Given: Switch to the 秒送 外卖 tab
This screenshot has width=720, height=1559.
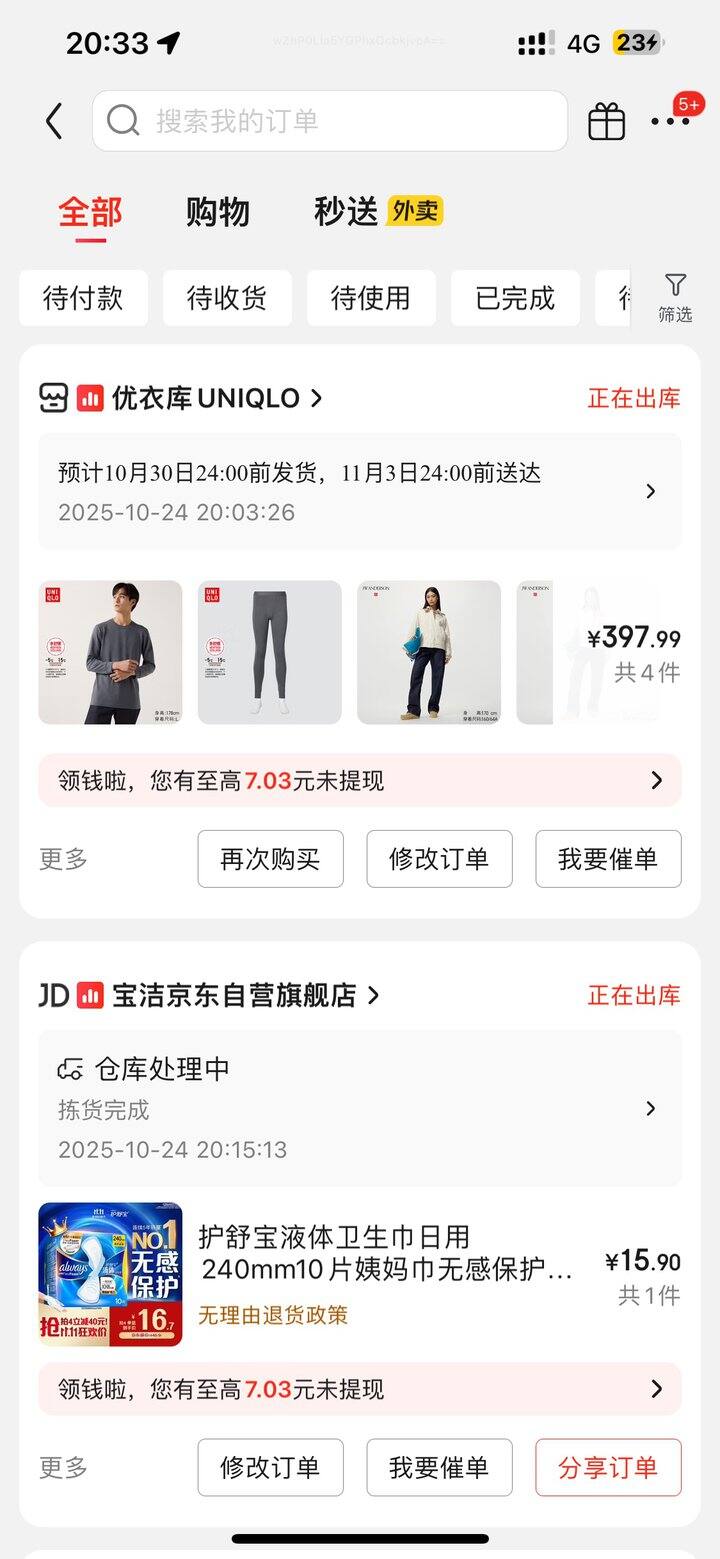Looking at the screenshot, I should 378,212.
